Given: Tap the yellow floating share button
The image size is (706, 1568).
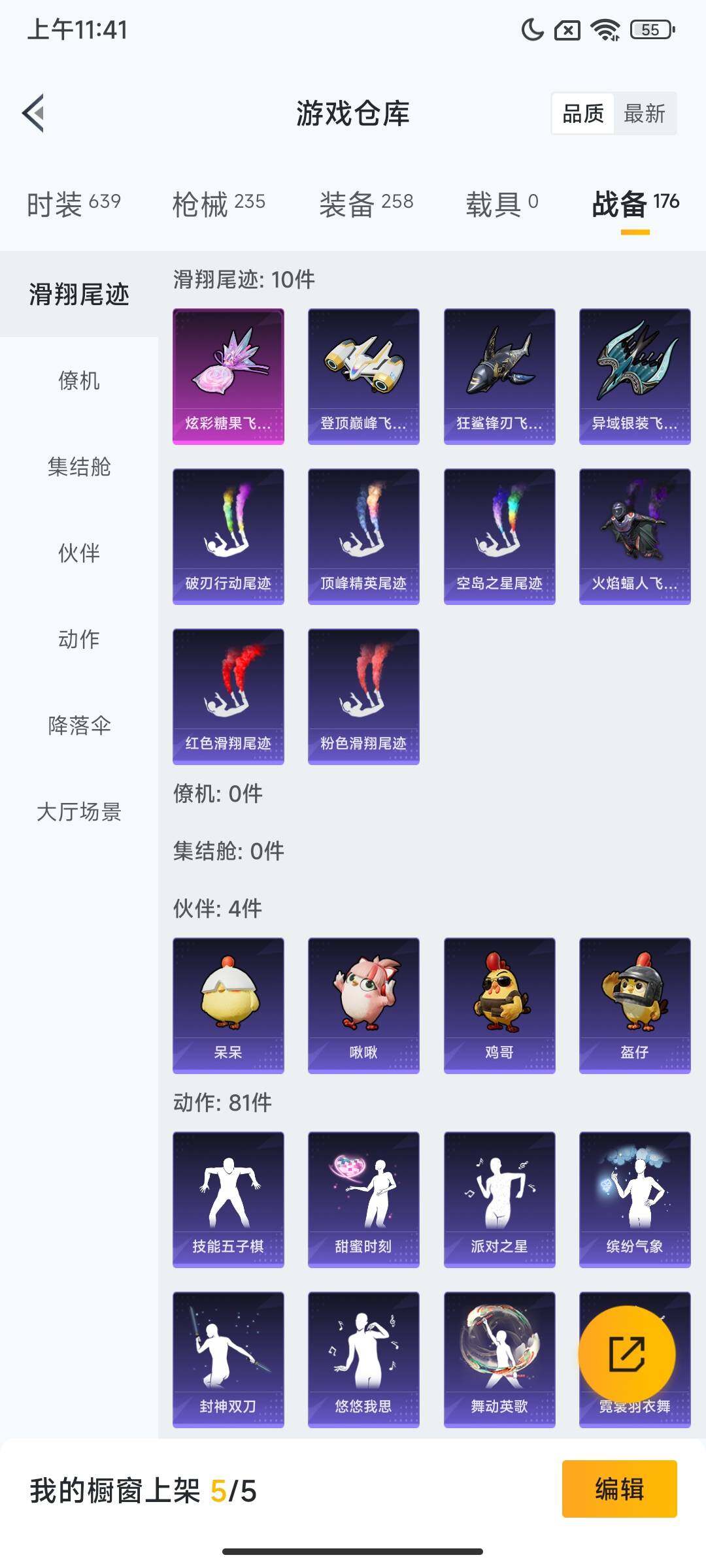Looking at the screenshot, I should pos(626,1354).
